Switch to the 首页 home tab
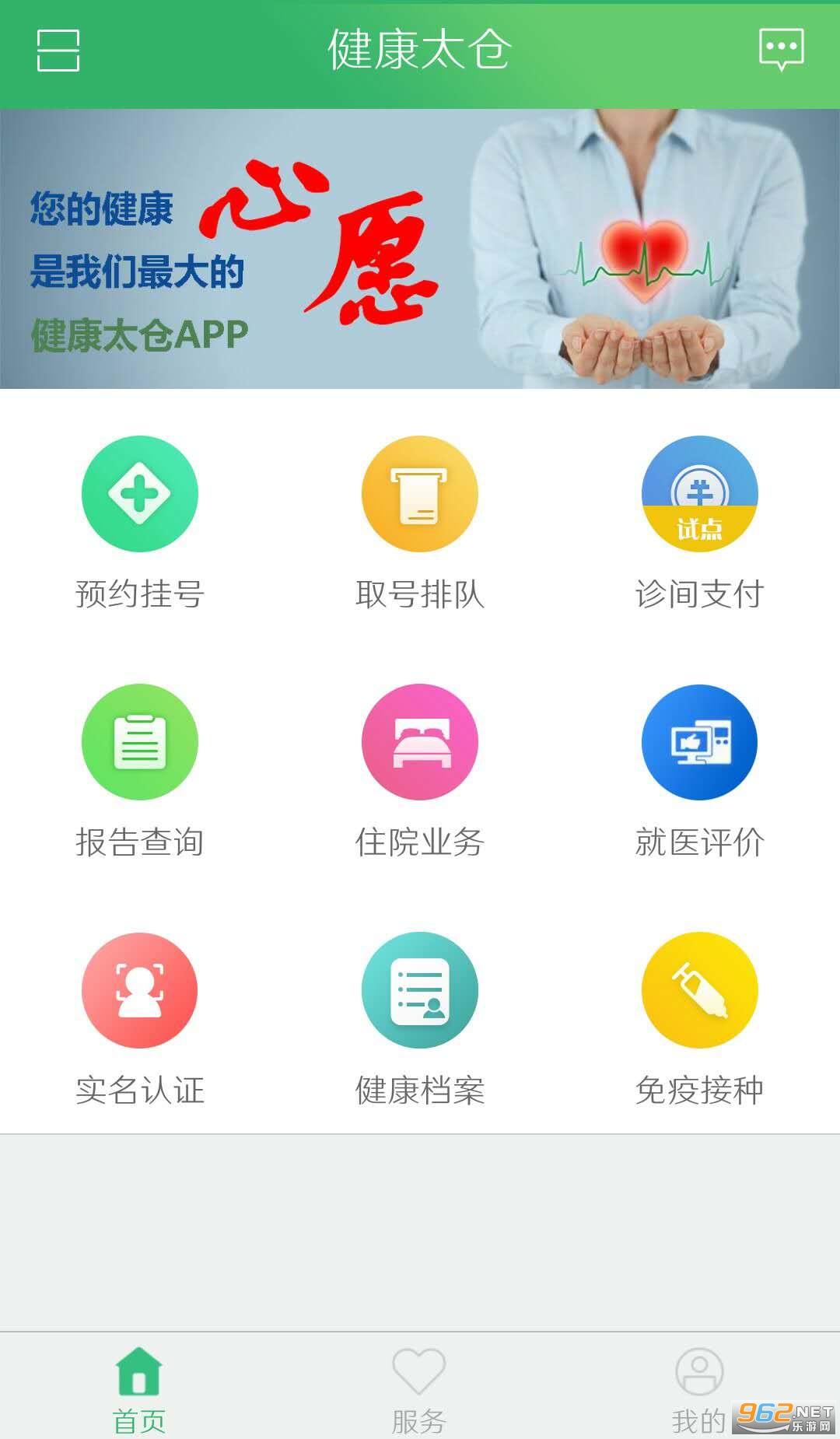 pyautogui.click(x=139, y=1389)
